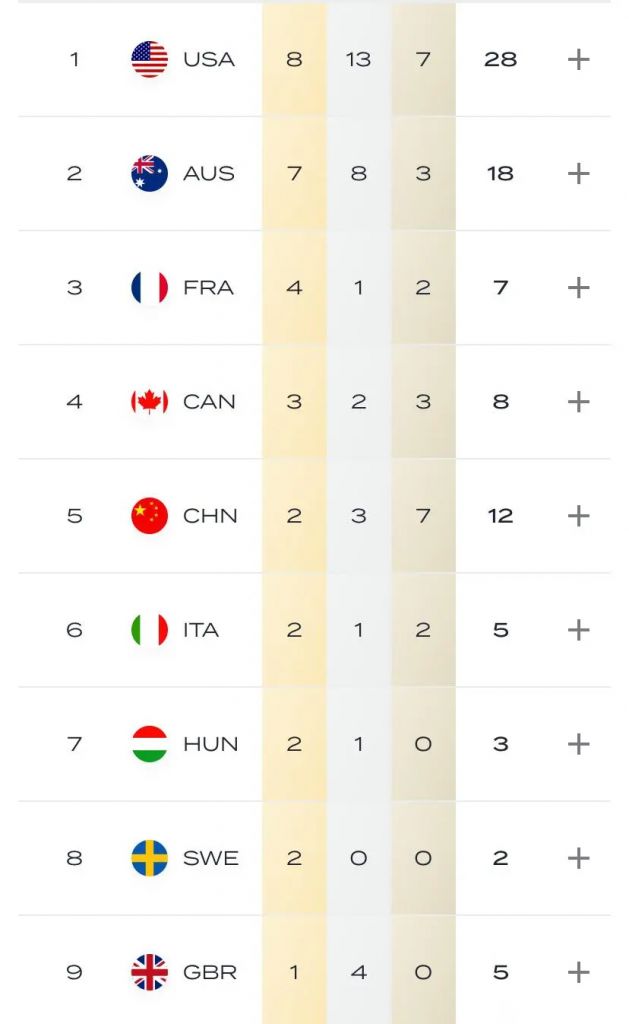Open the plus next to CAN
The height and width of the screenshot is (1024, 629).
[578, 401]
